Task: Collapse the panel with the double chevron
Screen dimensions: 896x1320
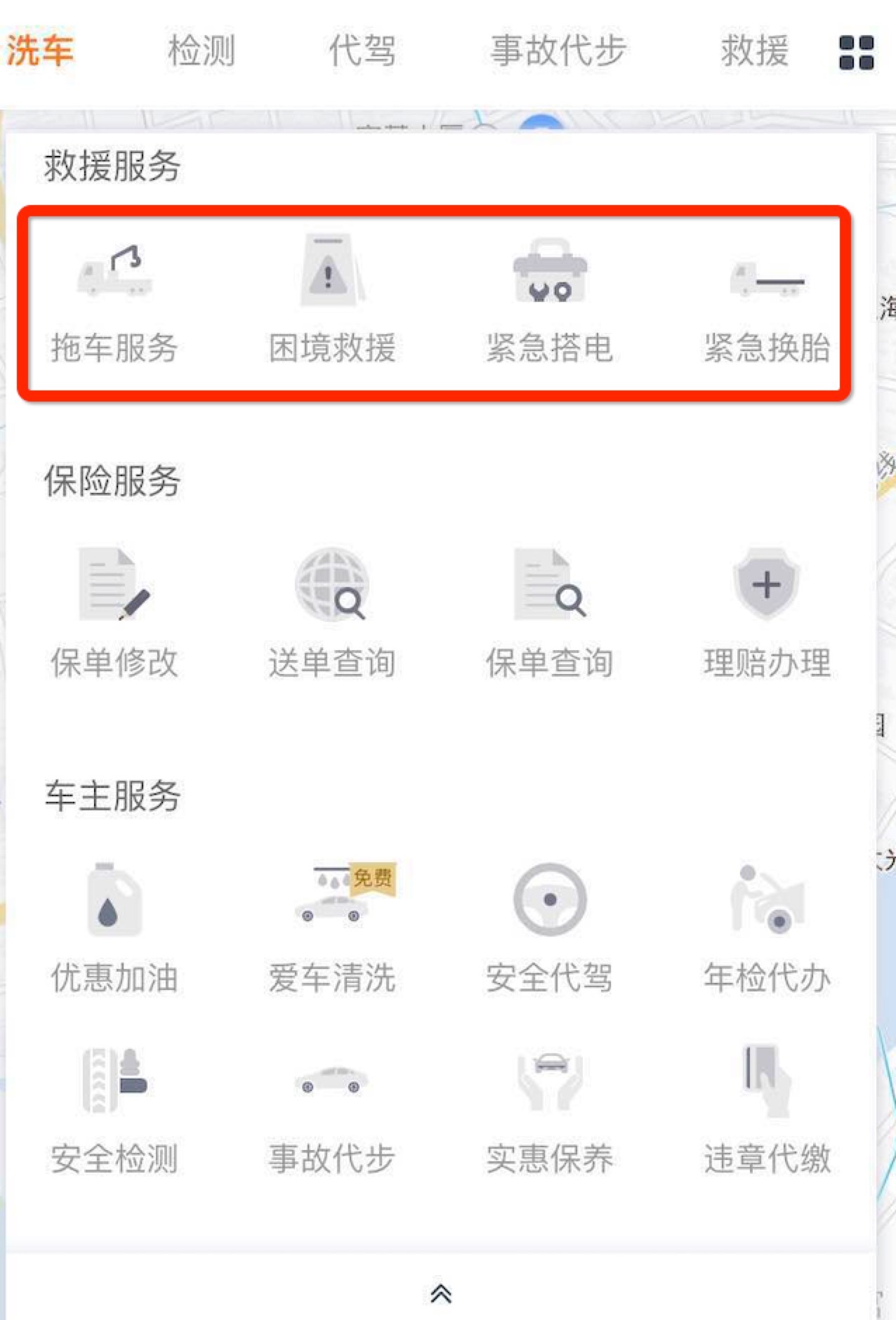Action: click(442, 1294)
